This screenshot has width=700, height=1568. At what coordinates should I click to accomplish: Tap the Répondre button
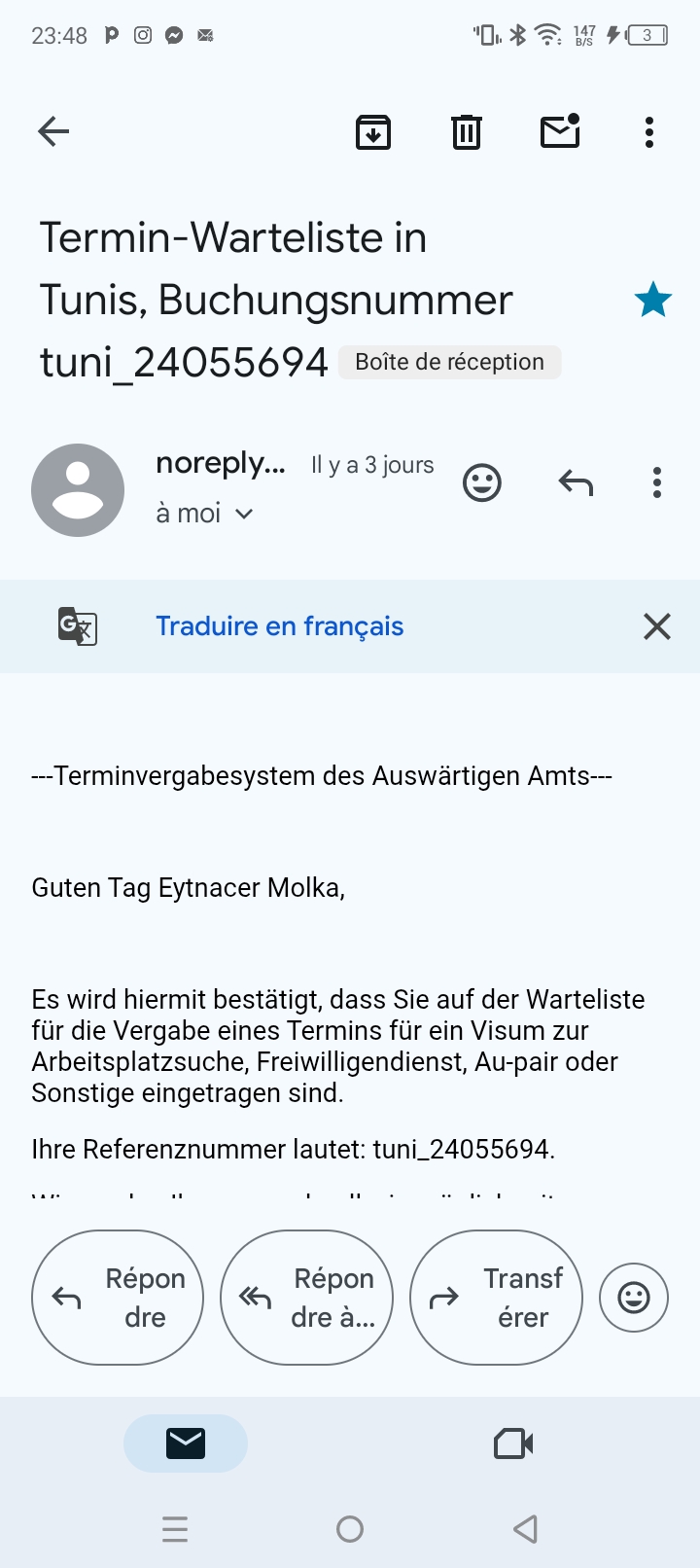click(x=118, y=1298)
